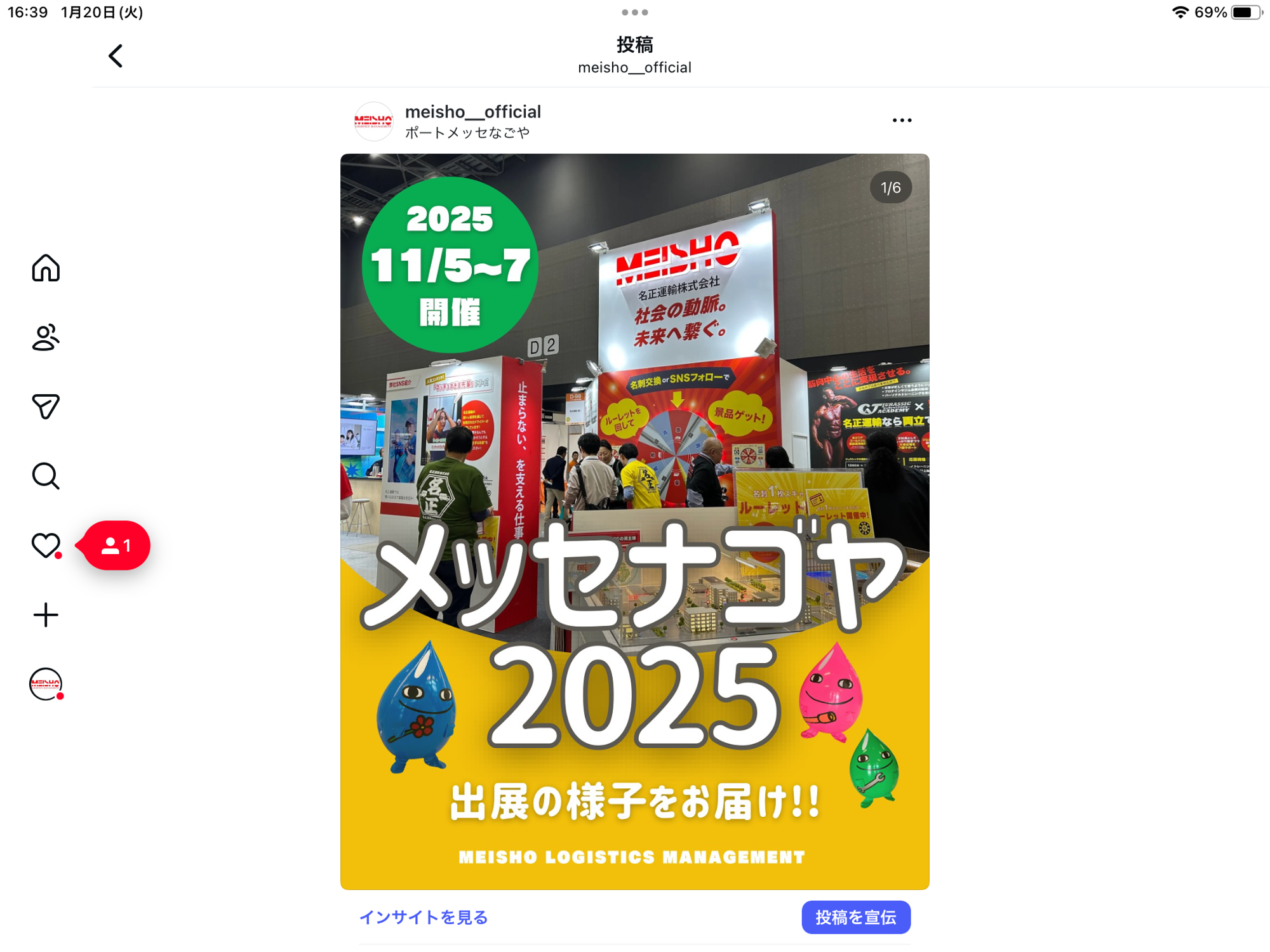1270x952 pixels.
Task: Open the search tab
Action: 46,476
